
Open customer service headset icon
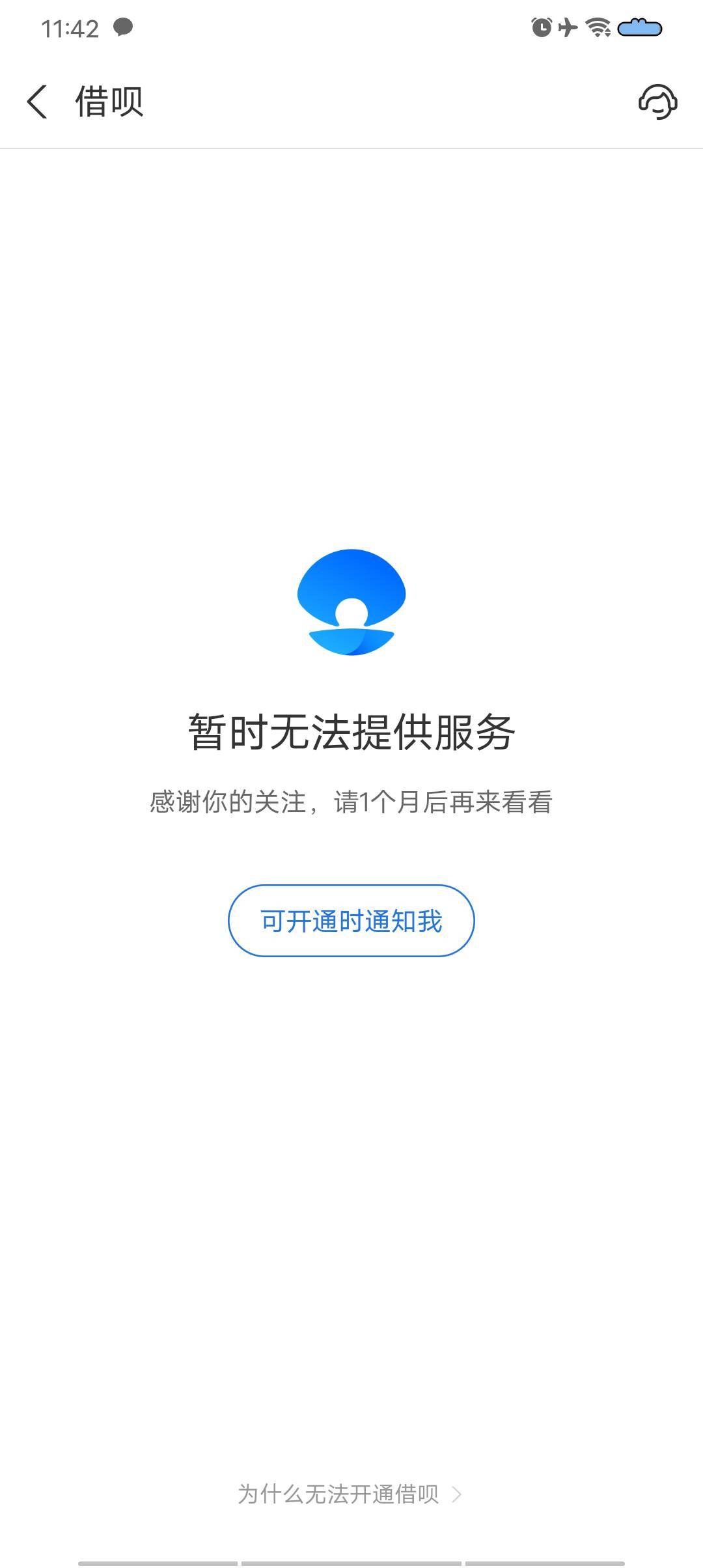(x=657, y=102)
